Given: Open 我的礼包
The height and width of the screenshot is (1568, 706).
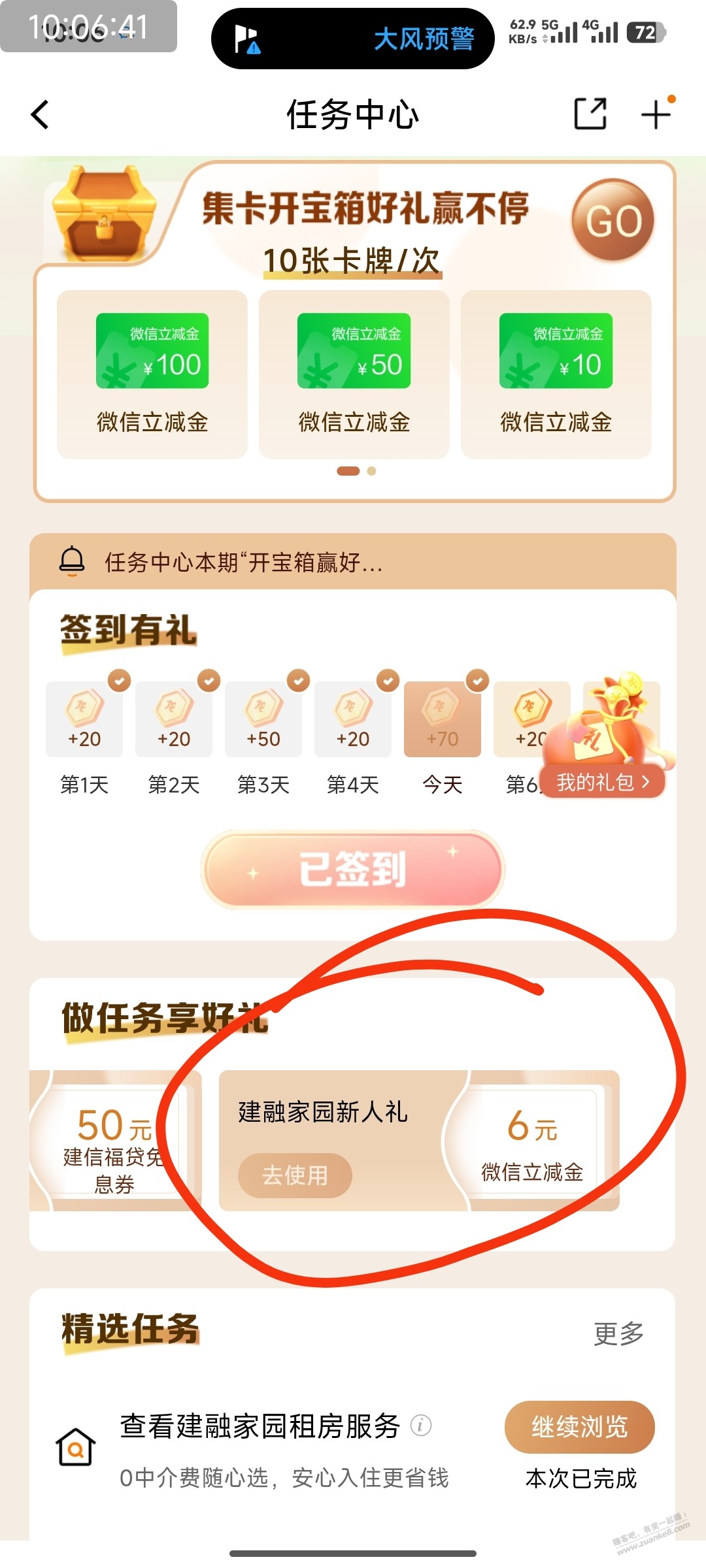Looking at the screenshot, I should coord(603,782).
